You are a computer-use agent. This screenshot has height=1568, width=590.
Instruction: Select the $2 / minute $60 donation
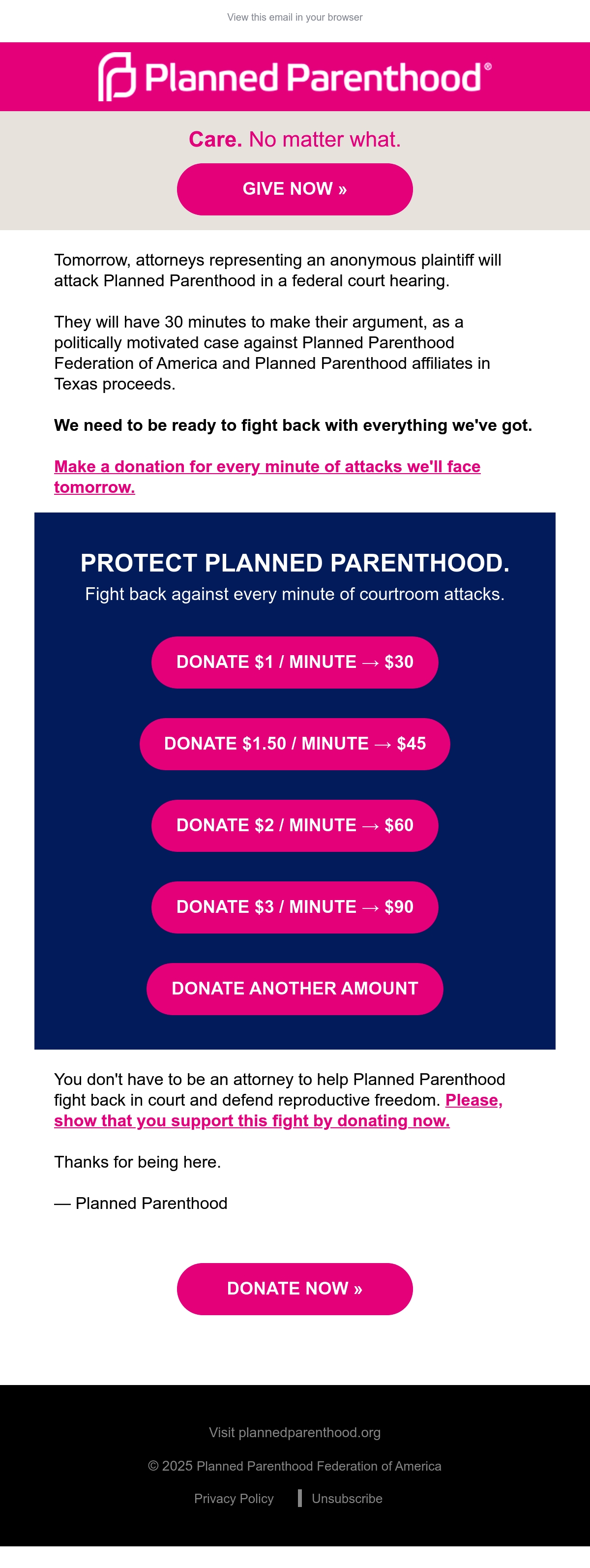point(295,825)
